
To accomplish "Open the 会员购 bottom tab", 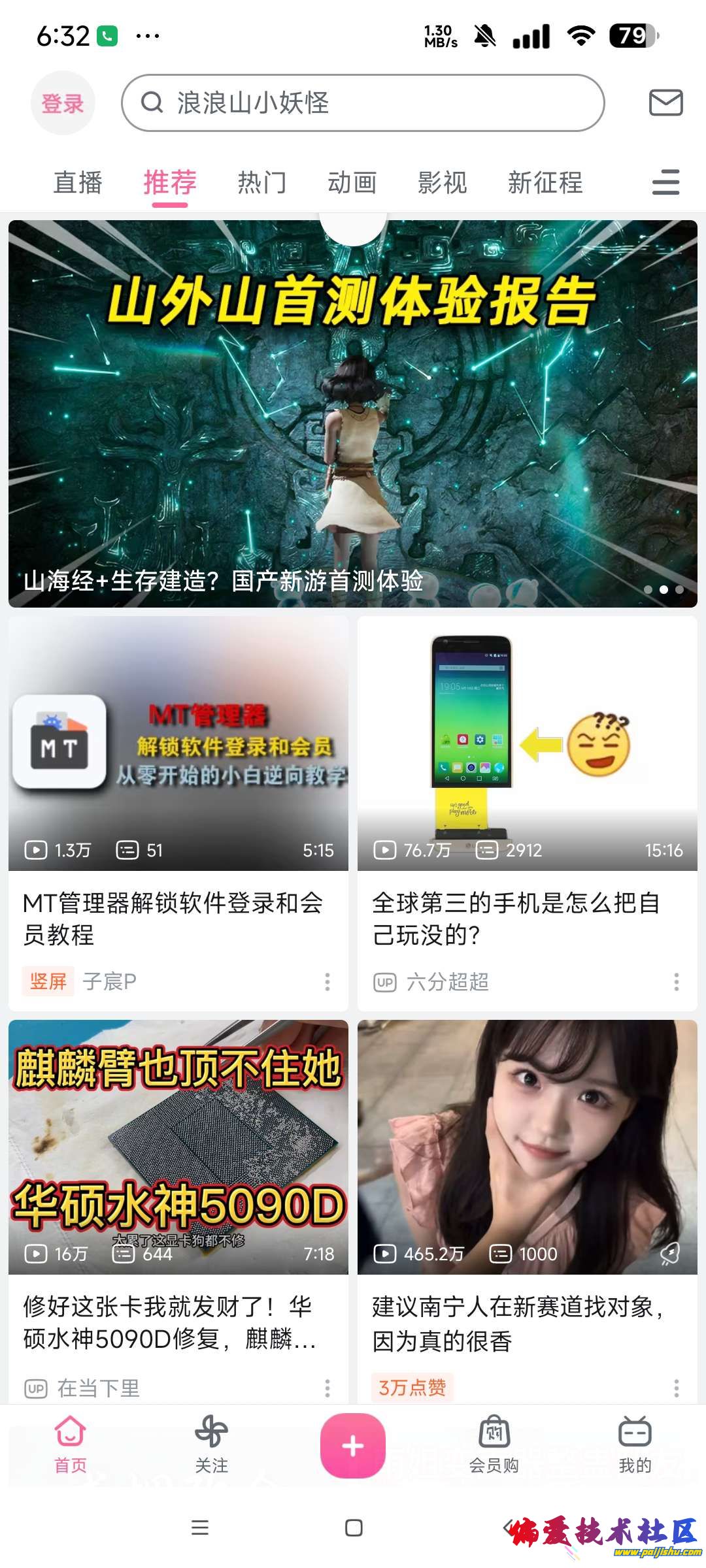I will (x=494, y=1445).
